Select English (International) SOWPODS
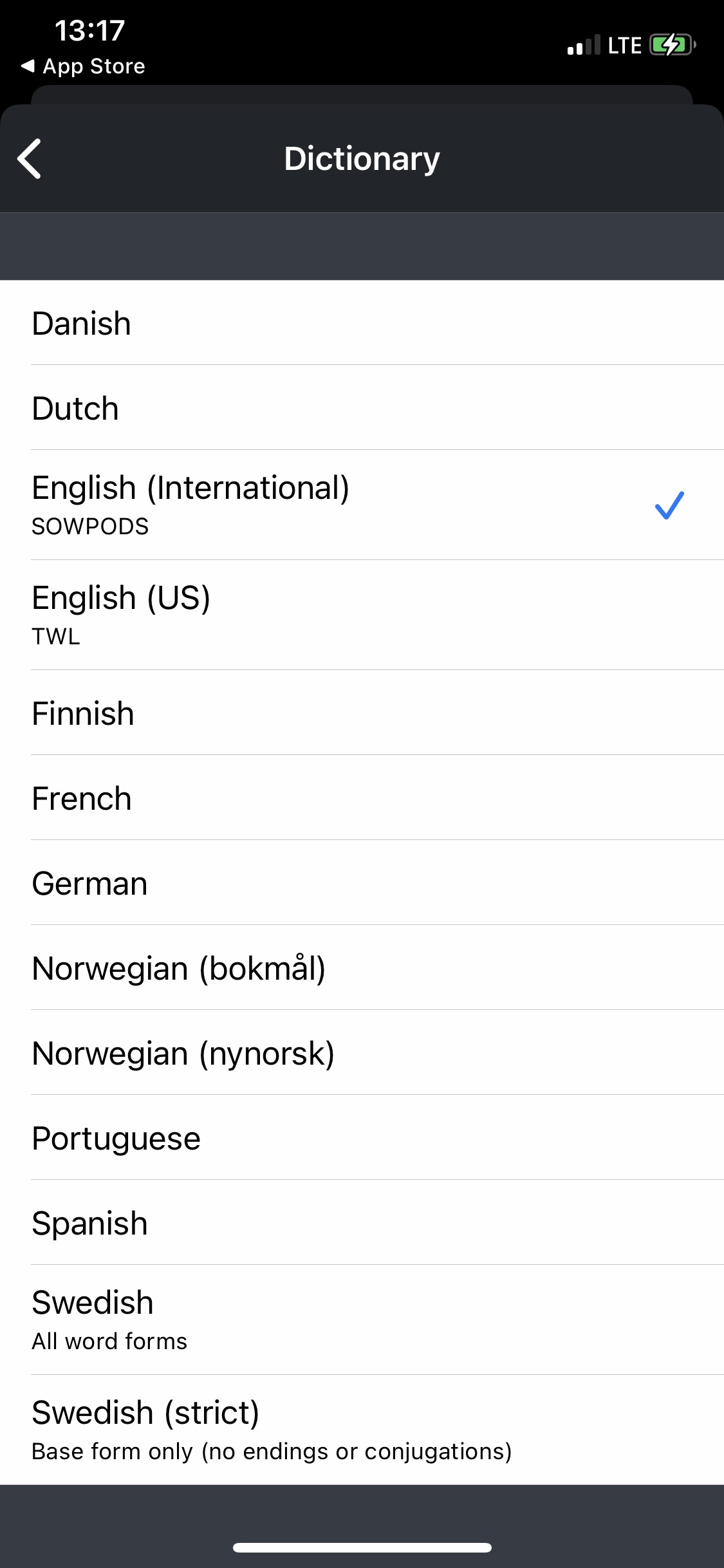Image resolution: width=724 pixels, height=1568 pixels. tap(362, 505)
